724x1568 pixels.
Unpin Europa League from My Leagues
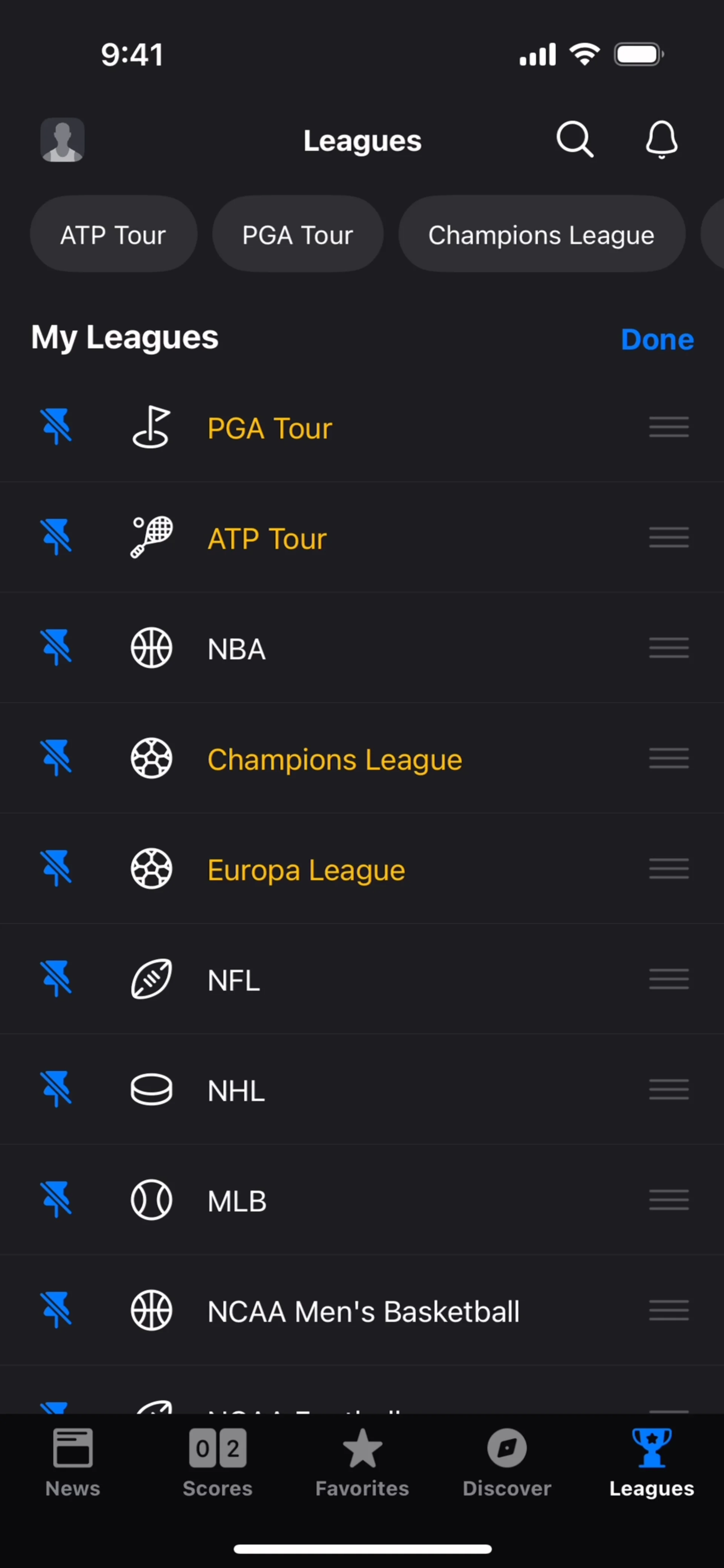tap(56, 868)
